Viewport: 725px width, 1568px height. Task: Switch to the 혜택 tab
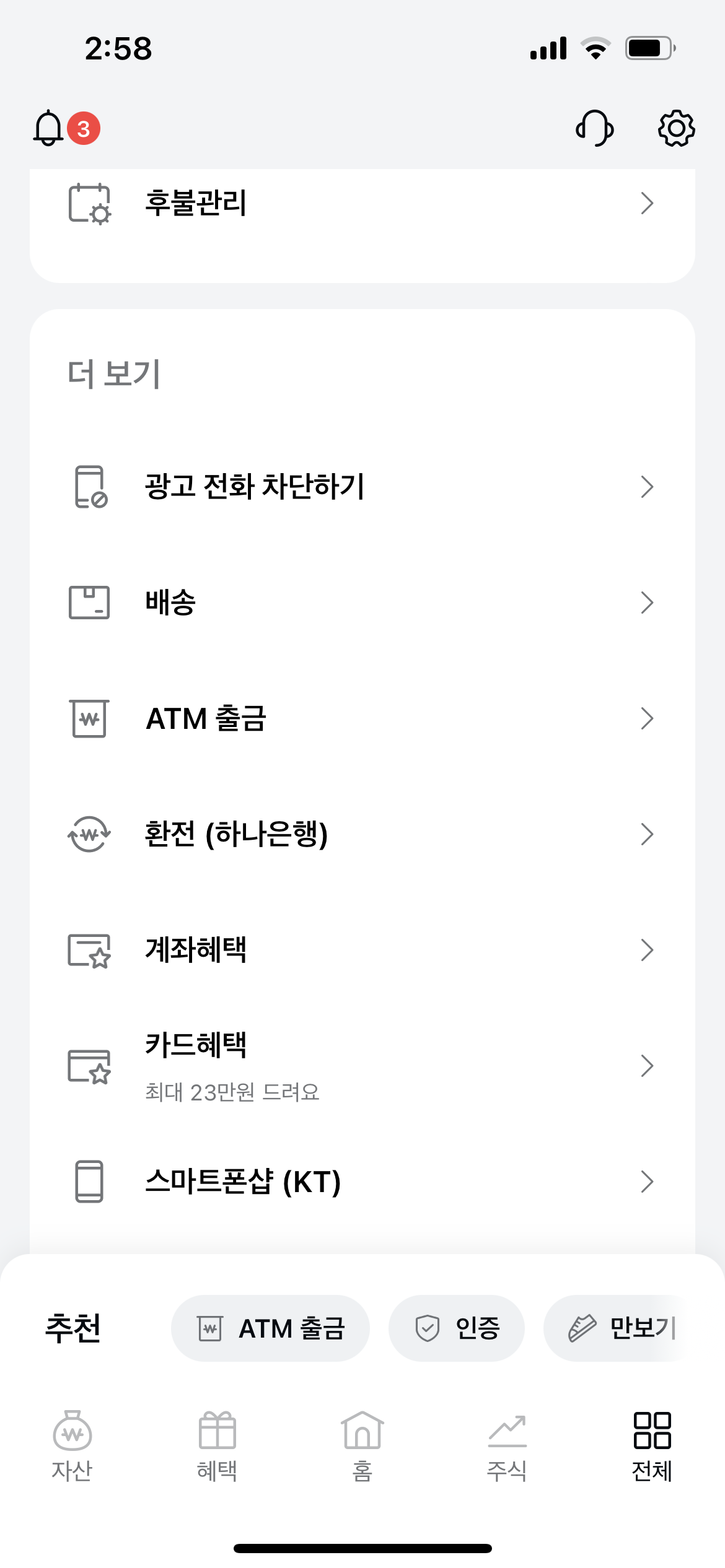[x=217, y=1446]
